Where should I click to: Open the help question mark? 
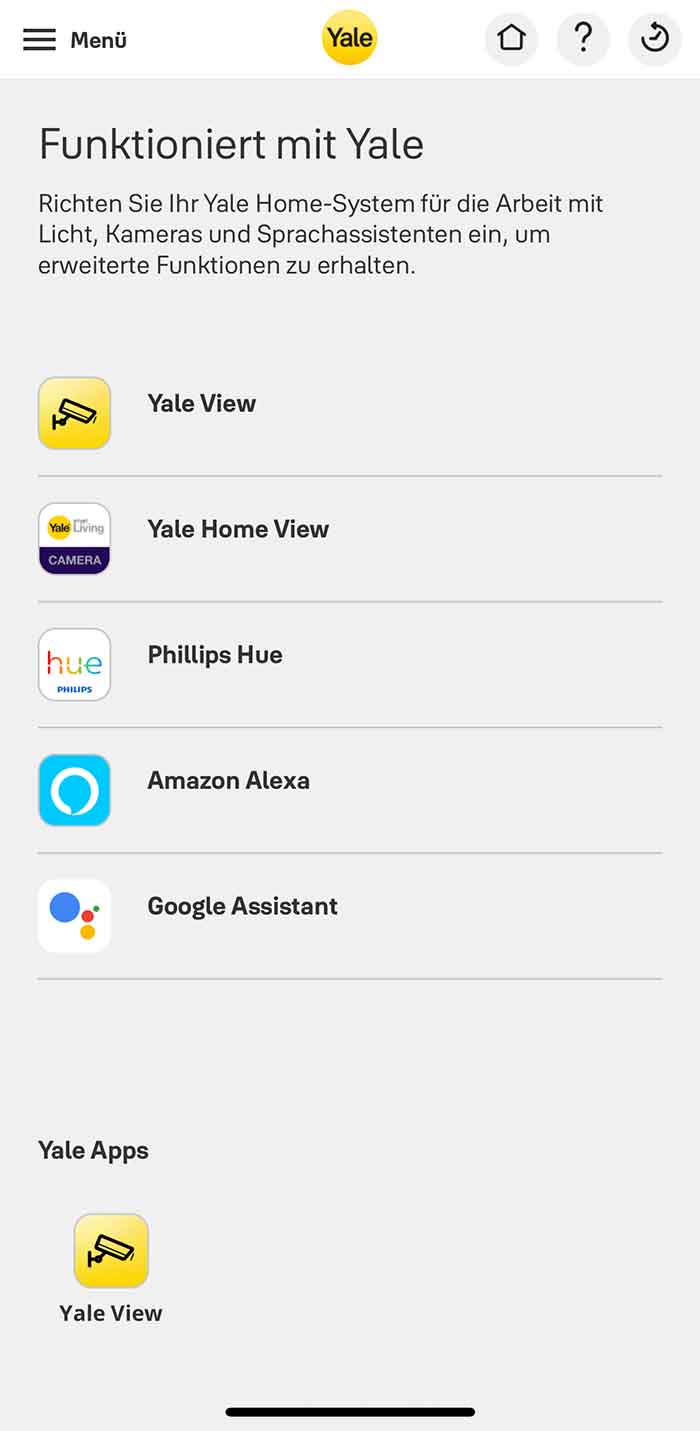tap(583, 40)
